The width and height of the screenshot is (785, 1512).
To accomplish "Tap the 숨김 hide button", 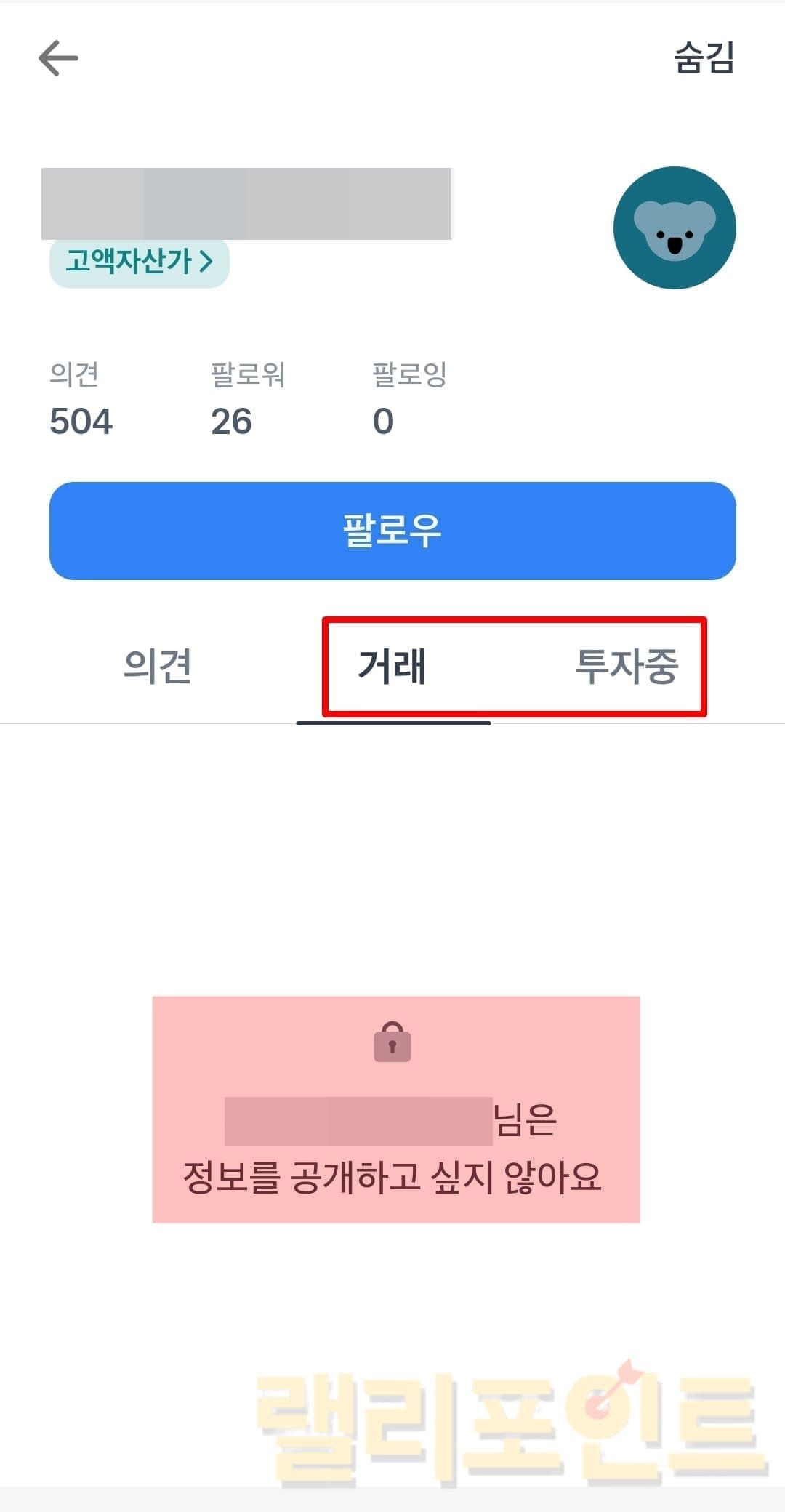I will click(704, 57).
